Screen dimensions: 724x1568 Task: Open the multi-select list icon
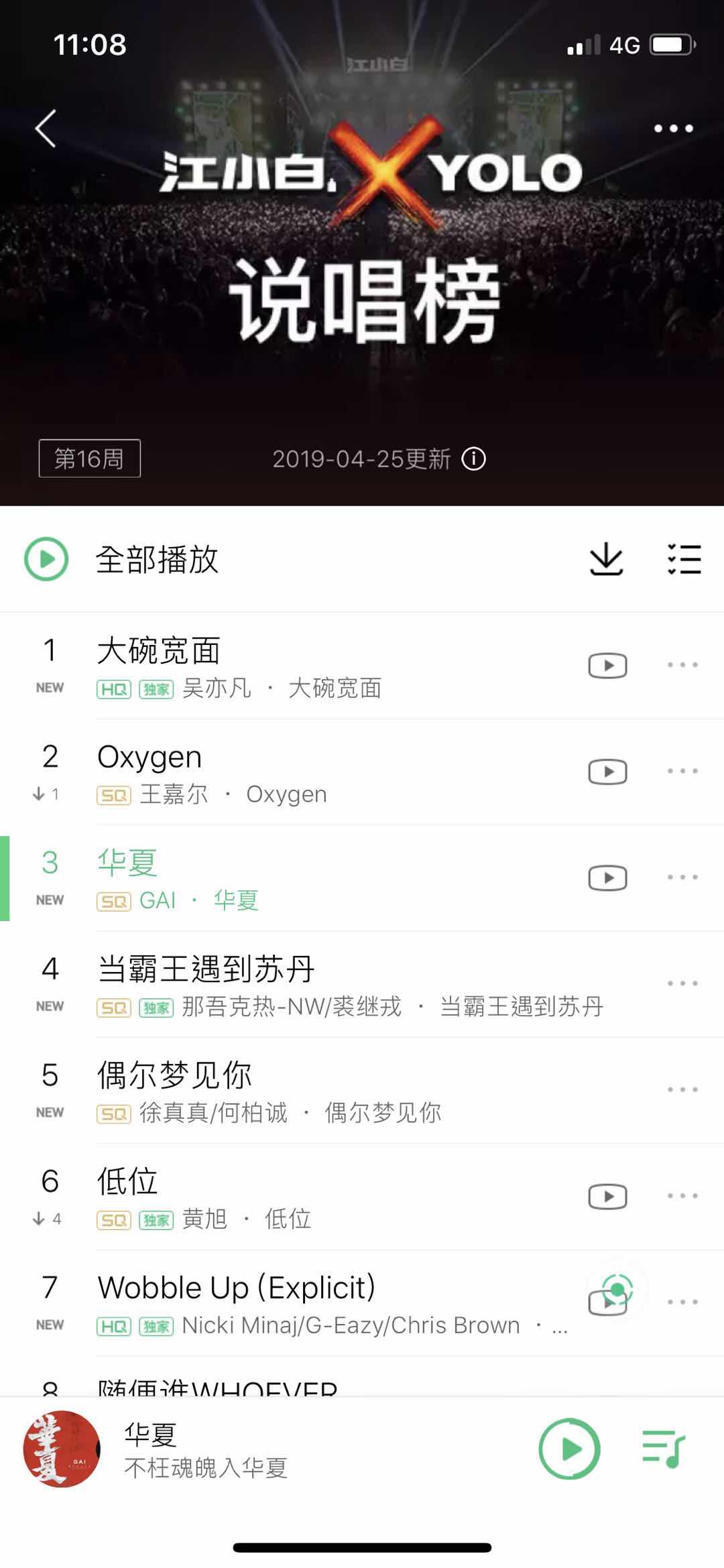[x=684, y=557]
